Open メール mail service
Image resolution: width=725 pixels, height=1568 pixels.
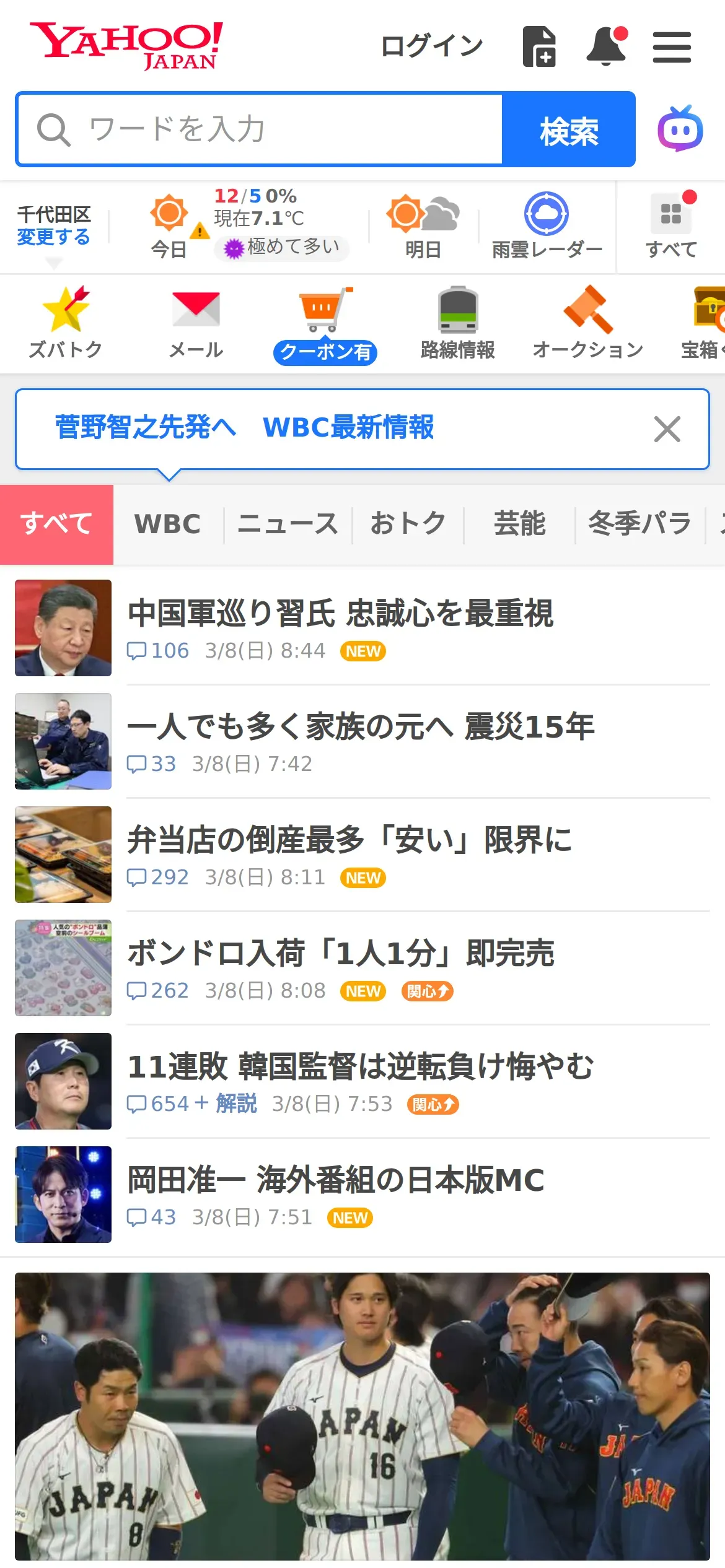click(x=196, y=323)
